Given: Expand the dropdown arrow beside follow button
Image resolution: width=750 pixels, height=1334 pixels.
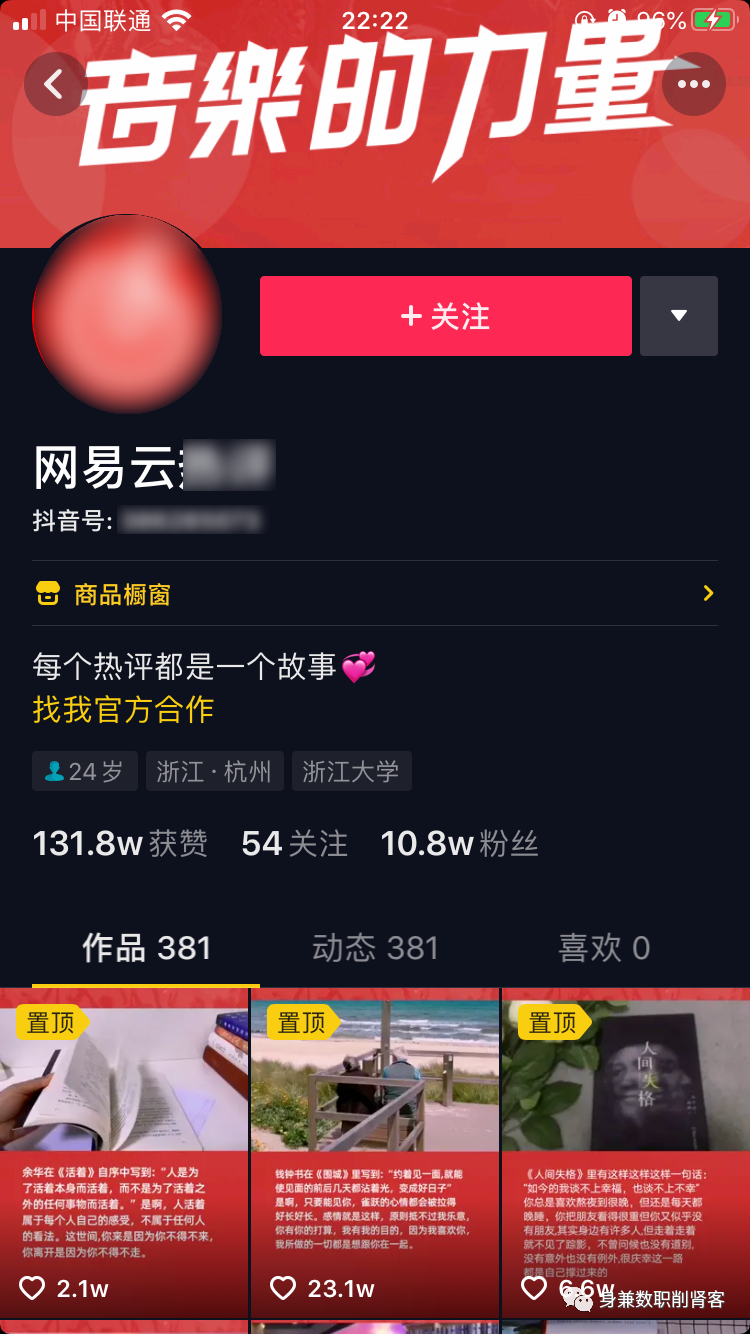Looking at the screenshot, I should 678,316.
